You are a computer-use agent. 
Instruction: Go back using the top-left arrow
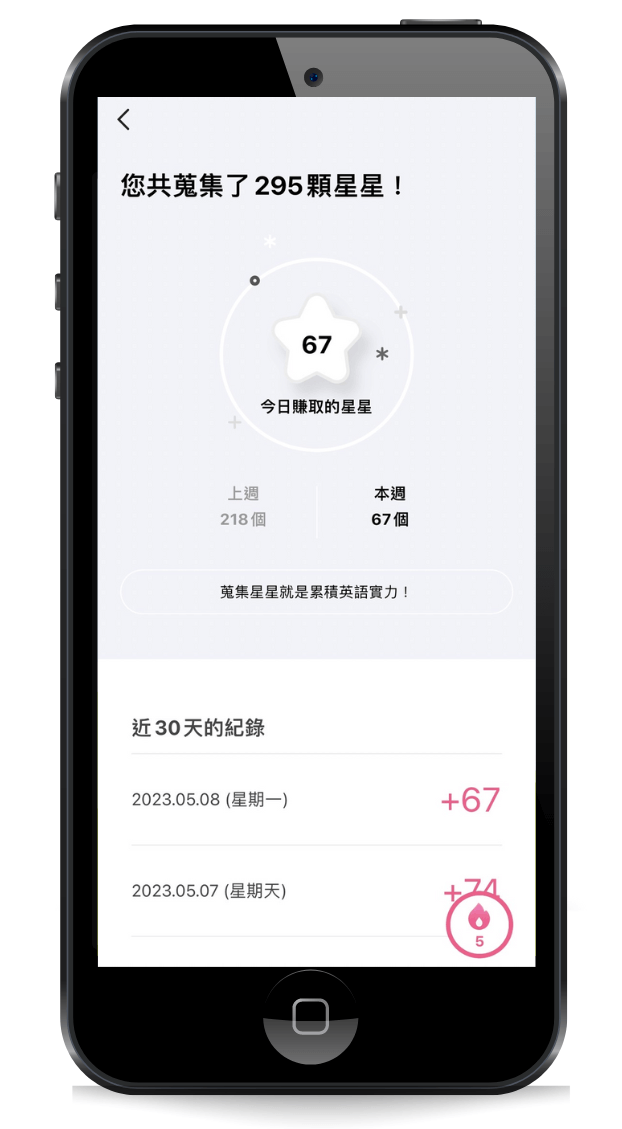[124, 120]
